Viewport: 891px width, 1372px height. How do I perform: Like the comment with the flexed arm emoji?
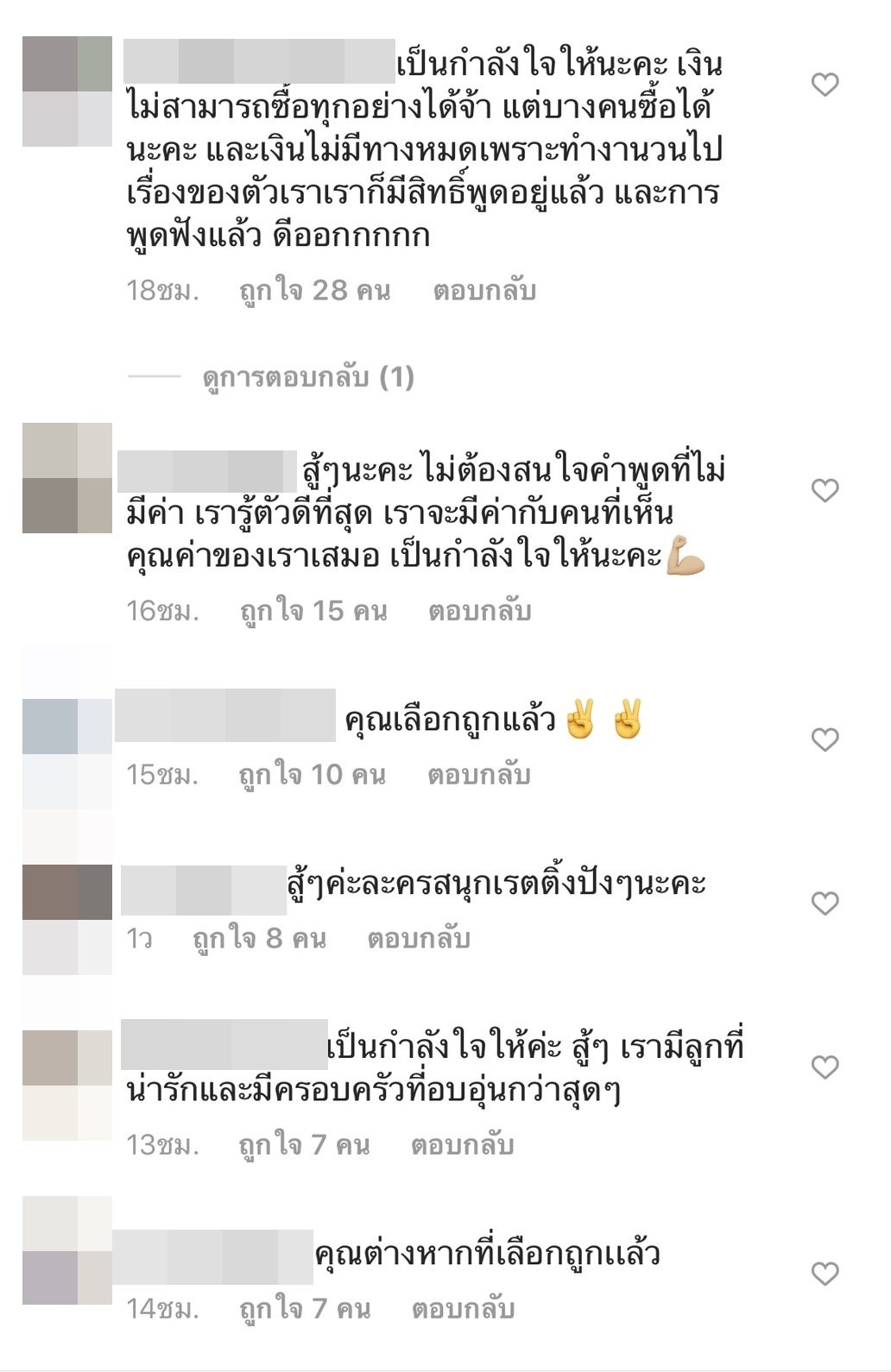pos(825,490)
